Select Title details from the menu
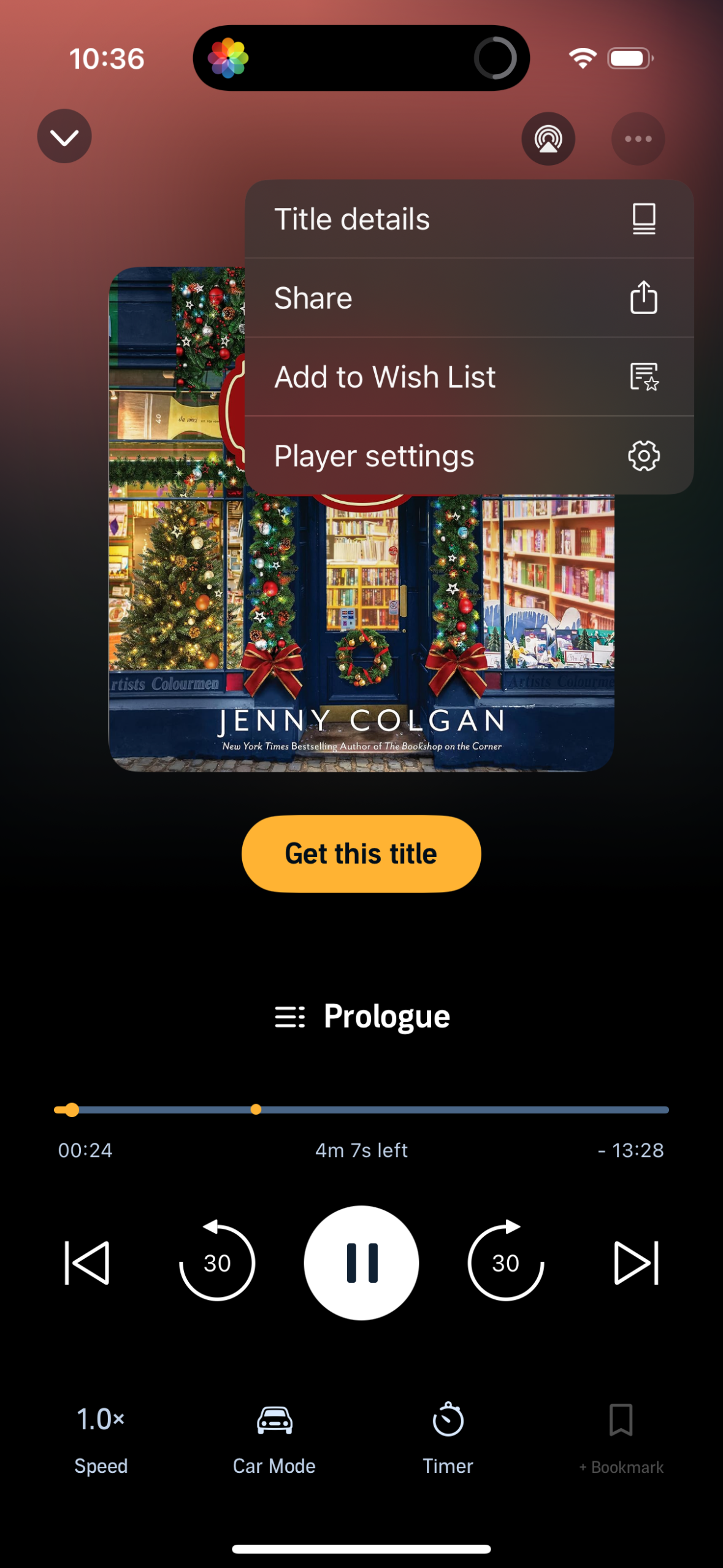The width and height of the screenshot is (723, 1568). [x=352, y=218]
